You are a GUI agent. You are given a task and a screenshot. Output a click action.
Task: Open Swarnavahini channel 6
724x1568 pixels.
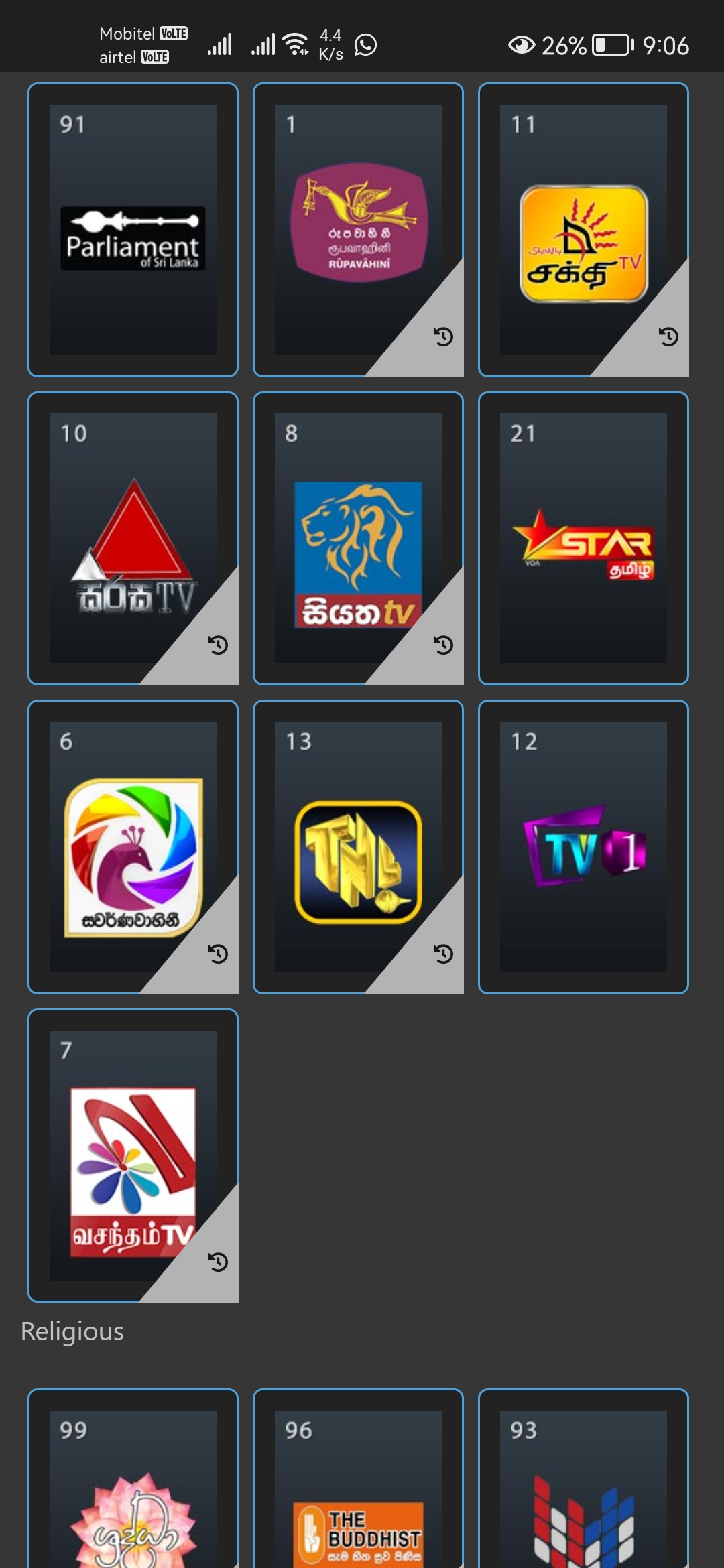(133, 847)
